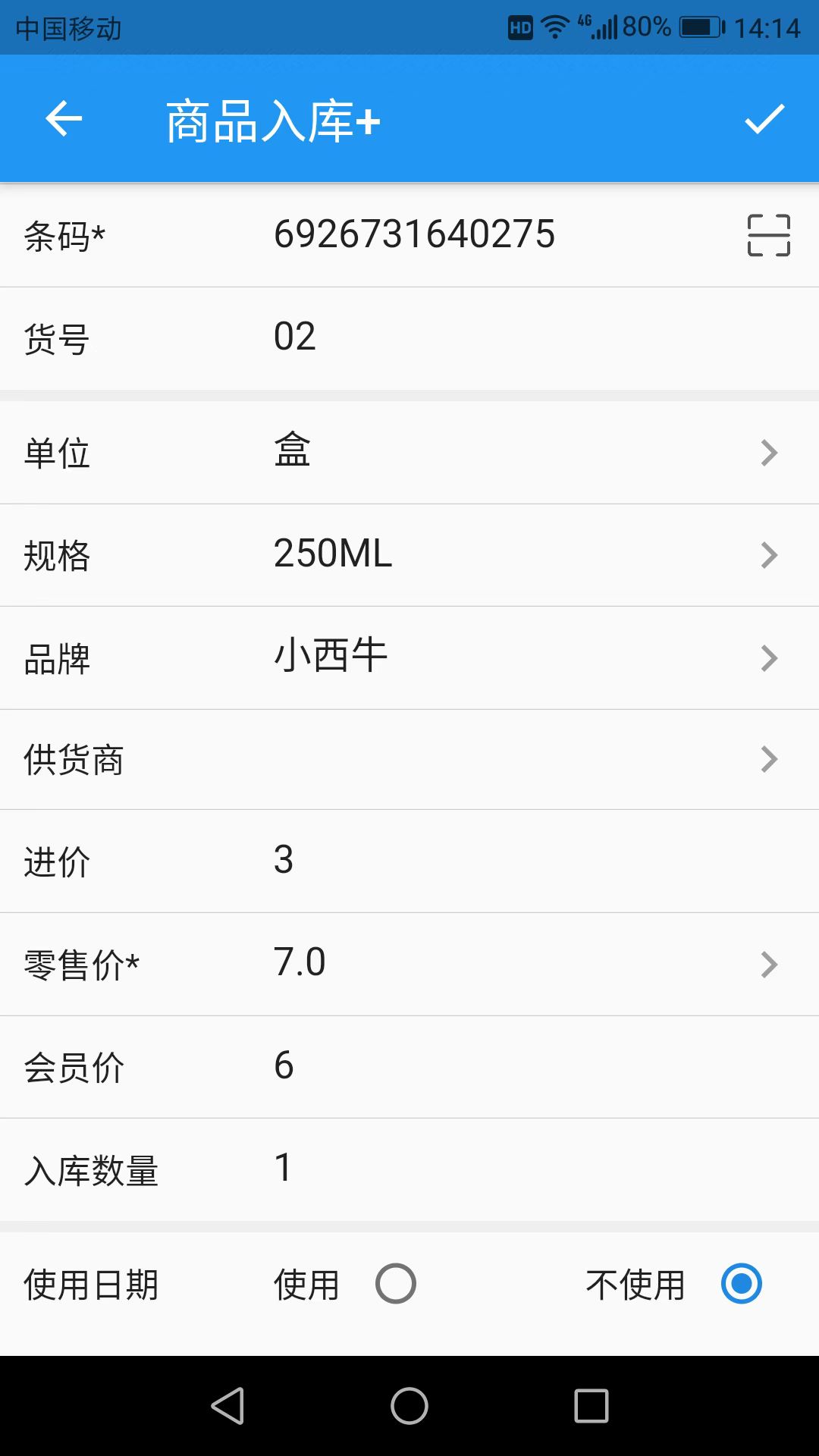Select the 使用 date radio button
This screenshot has height=1456, width=819.
(x=395, y=1283)
